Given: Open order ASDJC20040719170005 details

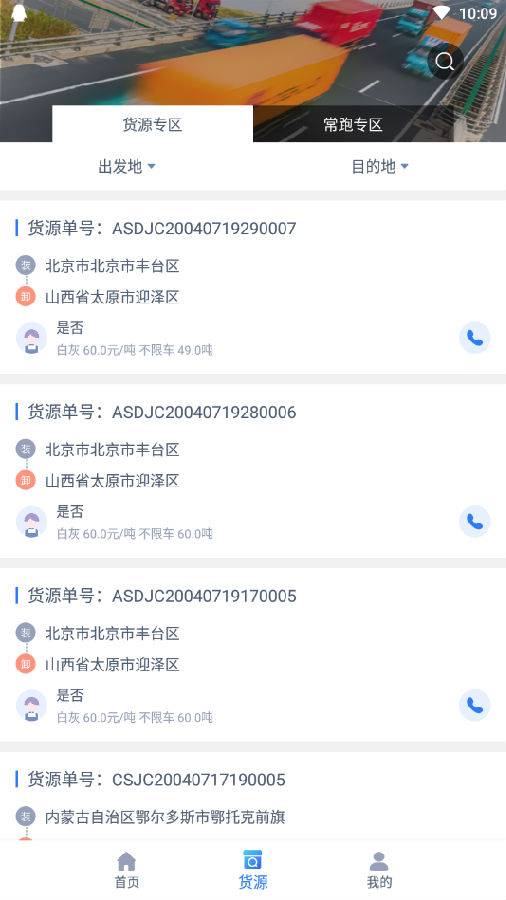Looking at the screenshot, I should pyautogui.click(x=253, y=655).
